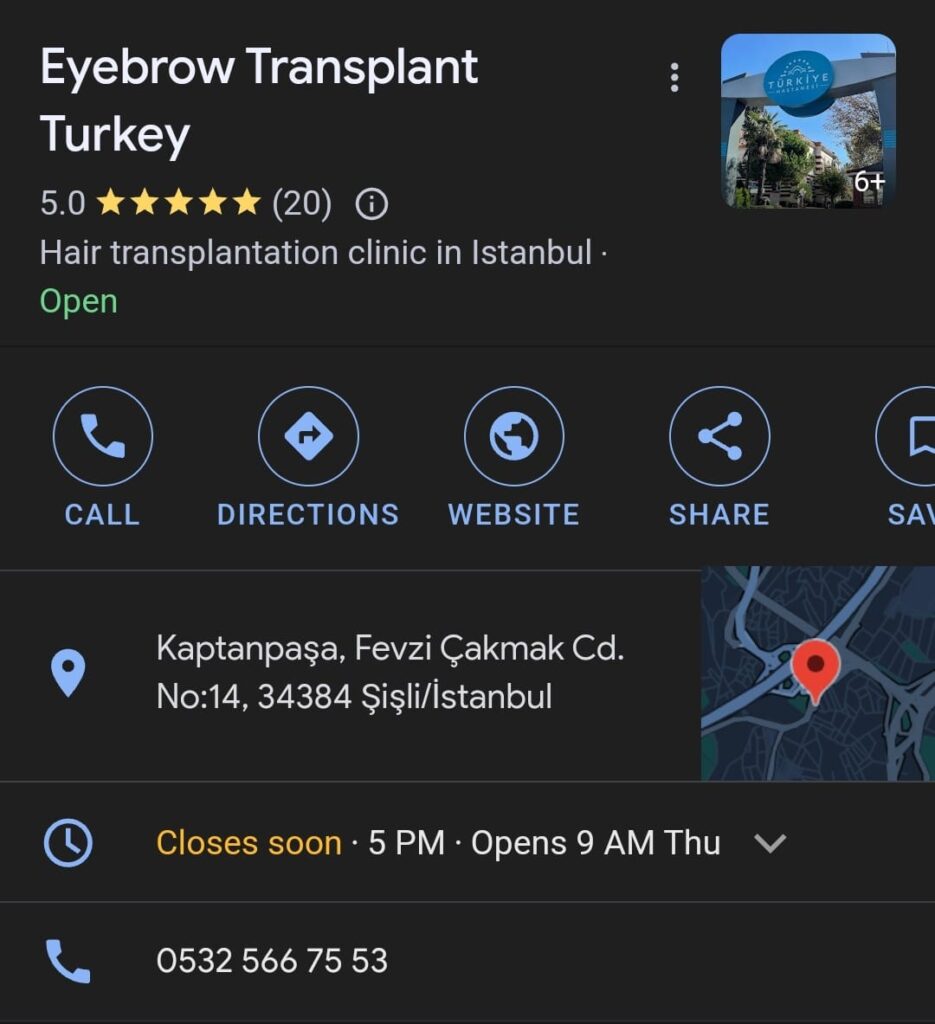This screenshot has width=935, height=1024.
Task: Tap the clock icon next to opening hours
Action: coord(69,843)
